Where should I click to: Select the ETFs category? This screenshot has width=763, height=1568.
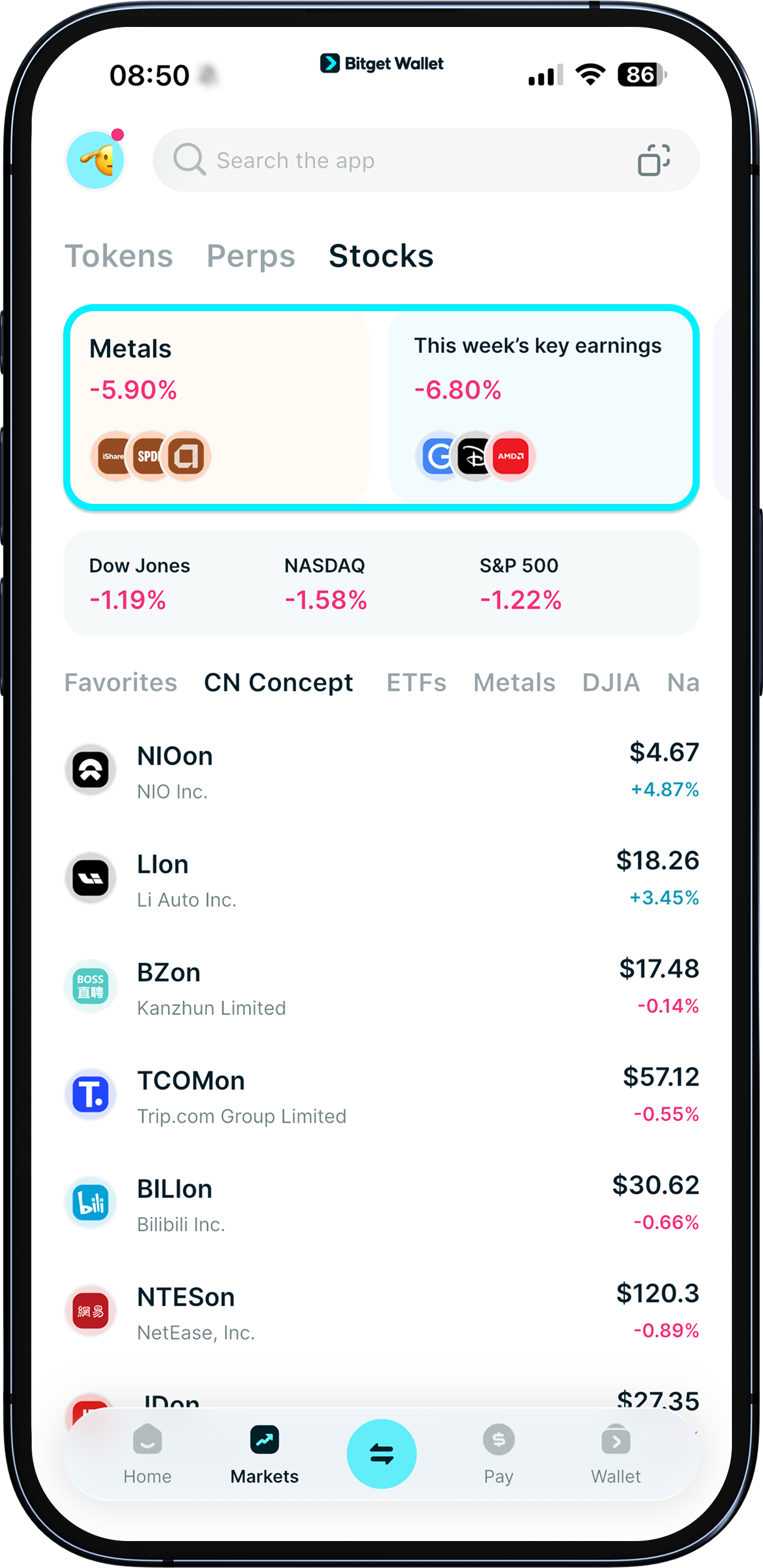[x=416, y=683]
